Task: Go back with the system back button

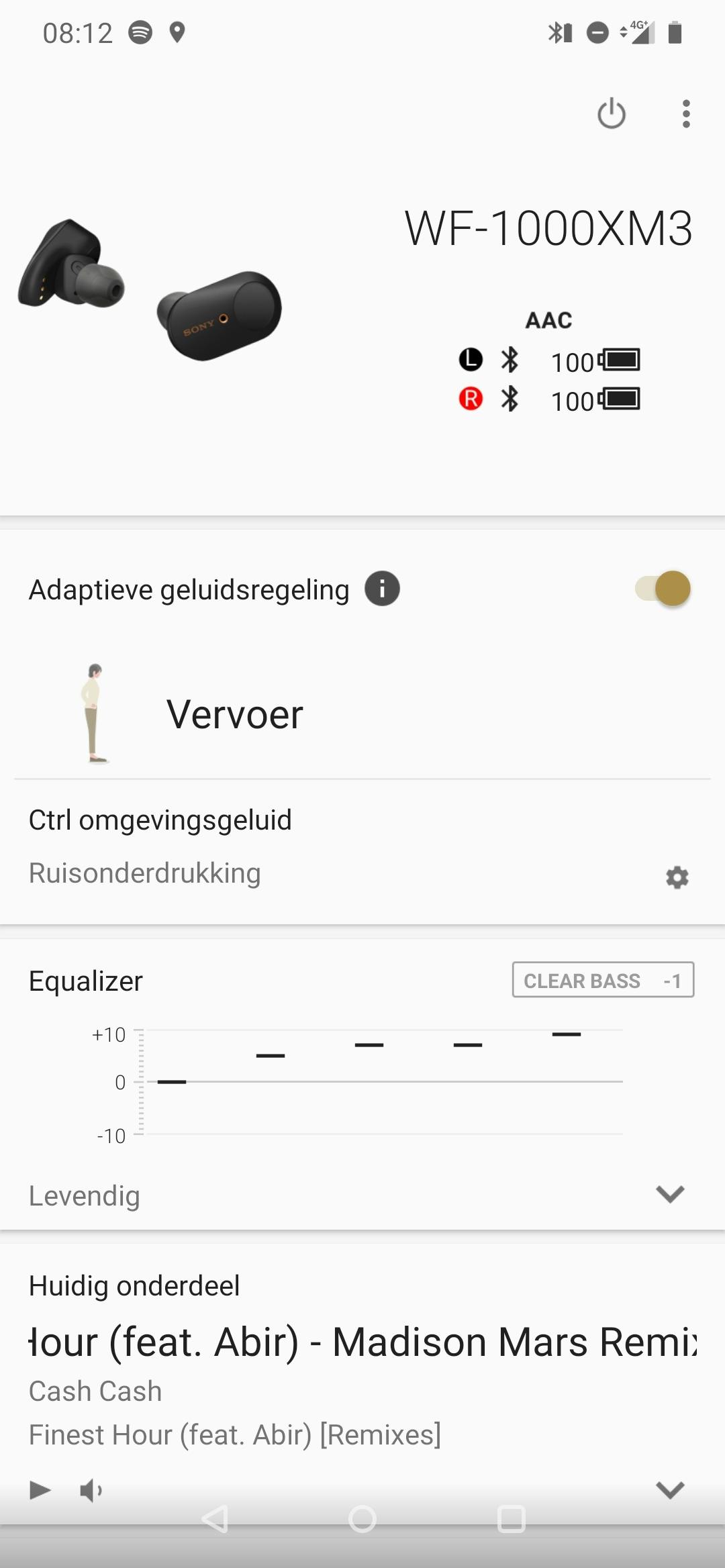Action: tap(215, 1519)
